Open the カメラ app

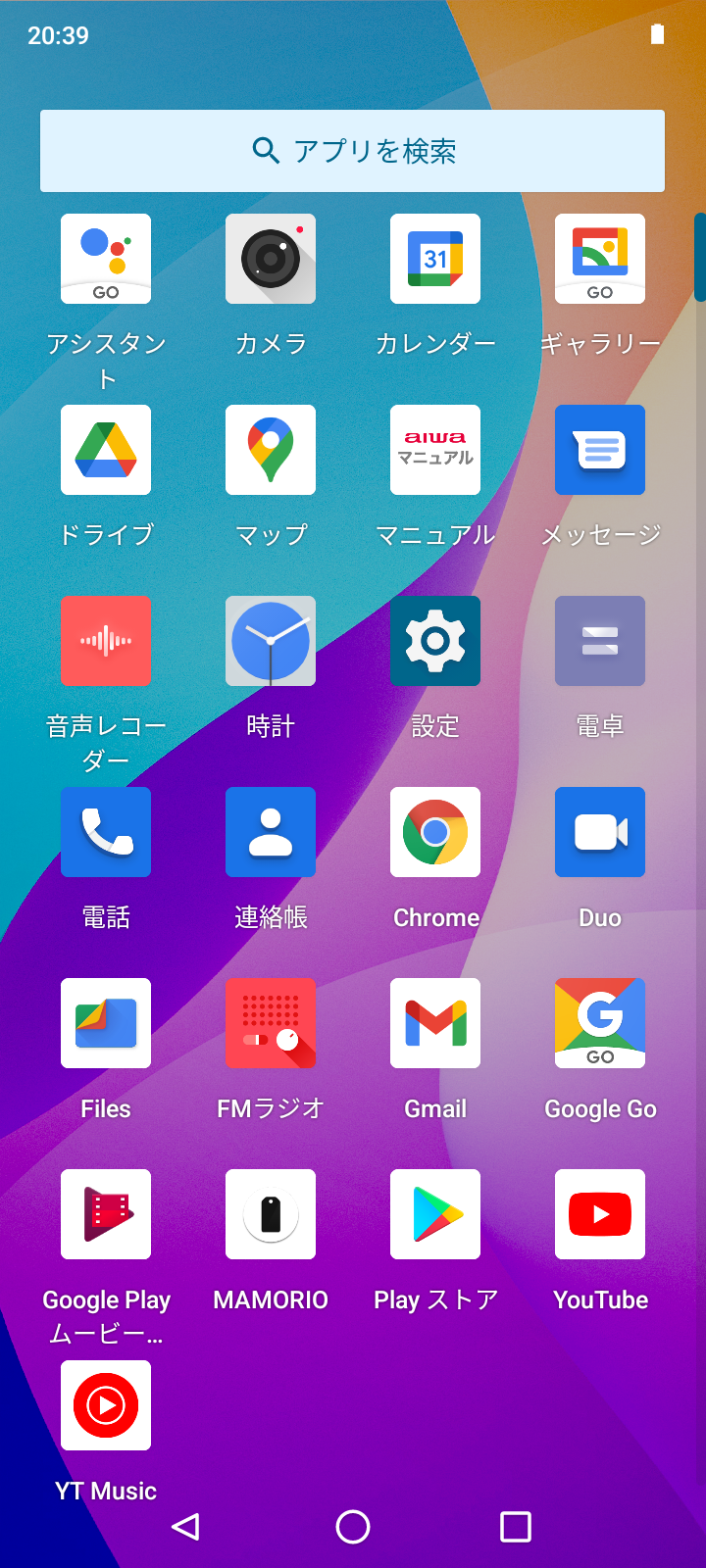(271, 259)
